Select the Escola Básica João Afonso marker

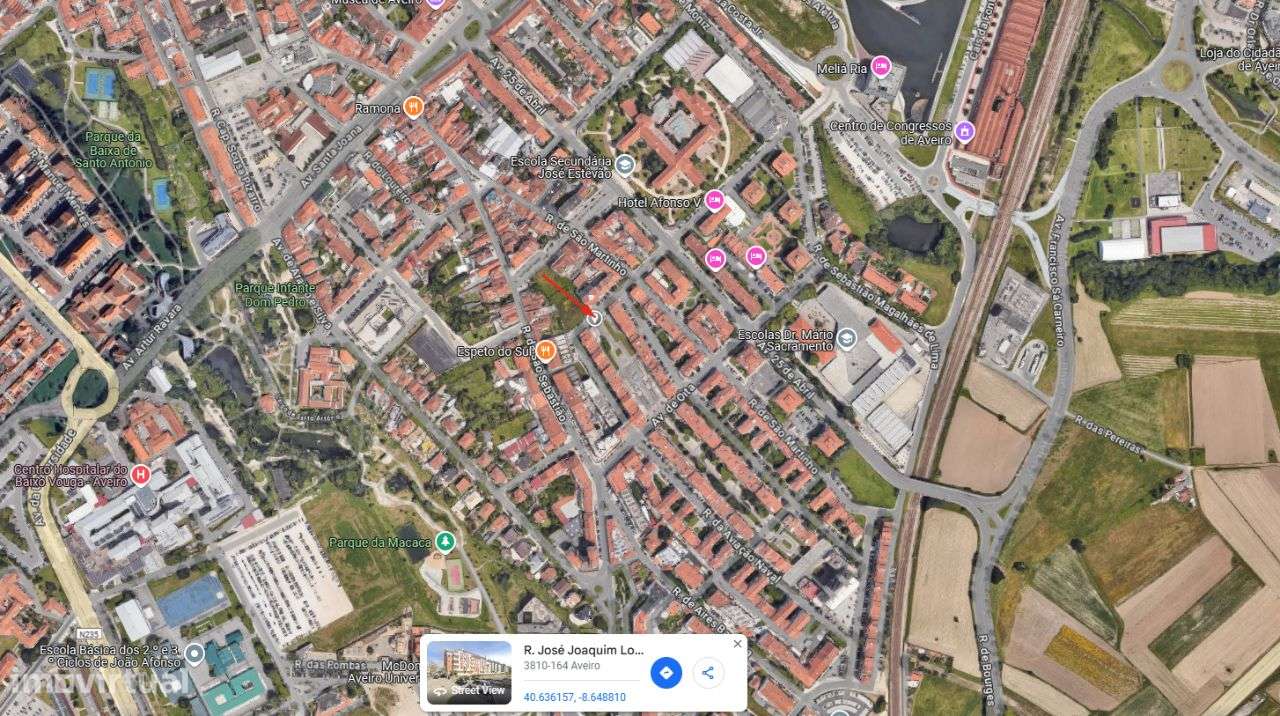(194, 654)
